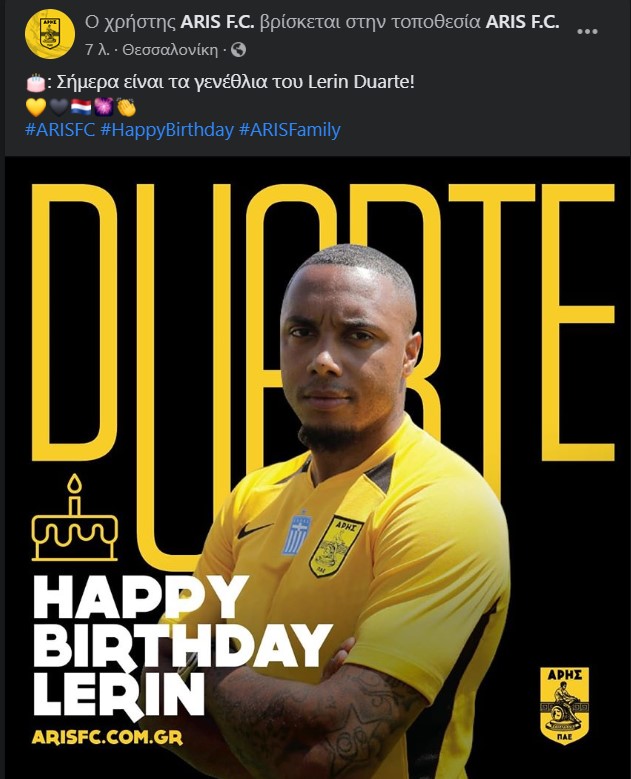Screen dimensions: 631x779
Task: Open the #HappyBirthday hashtag
Action: pyautogui.click(x=167, y=129)
